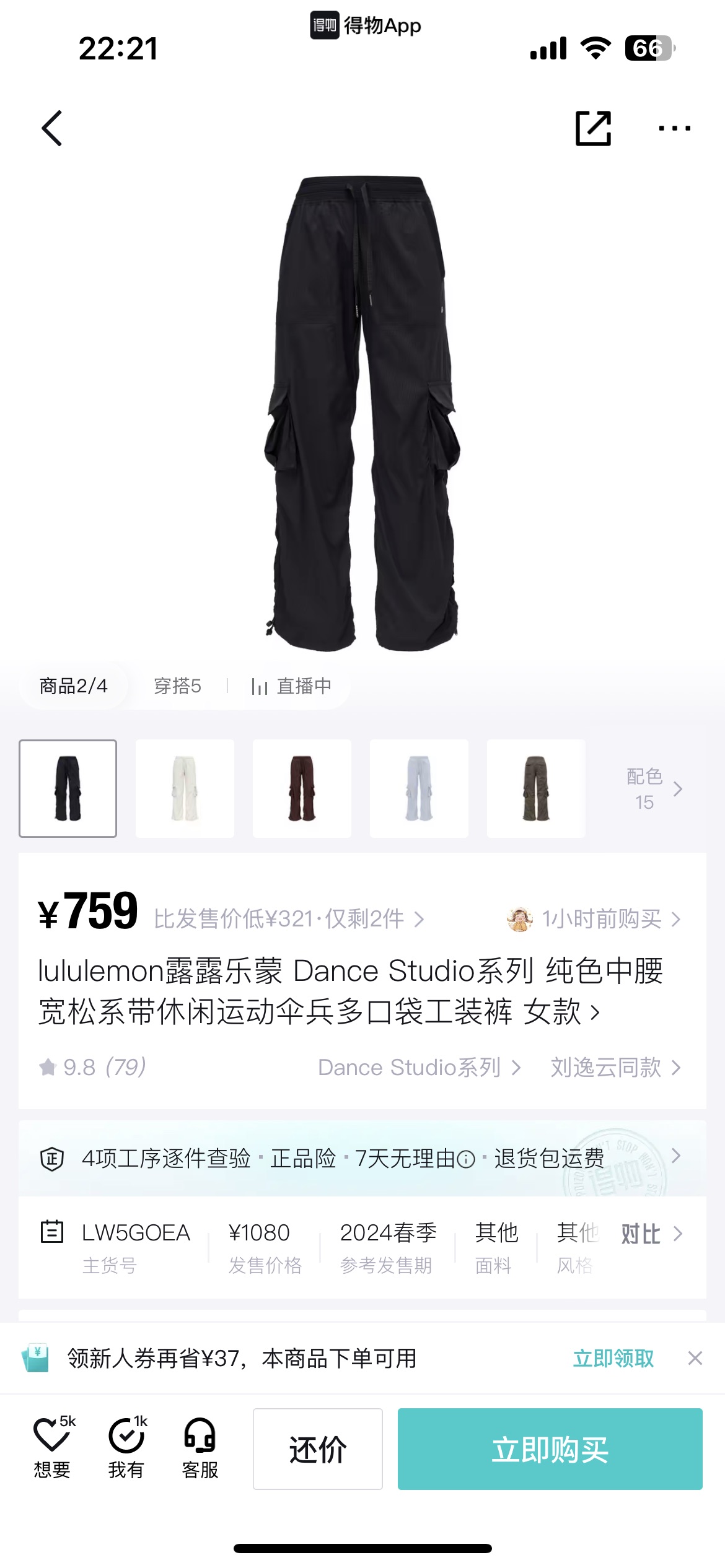Viewport: 725px width, 1568px height.
Task: Choose the light blue pants color
Action: 419,788
